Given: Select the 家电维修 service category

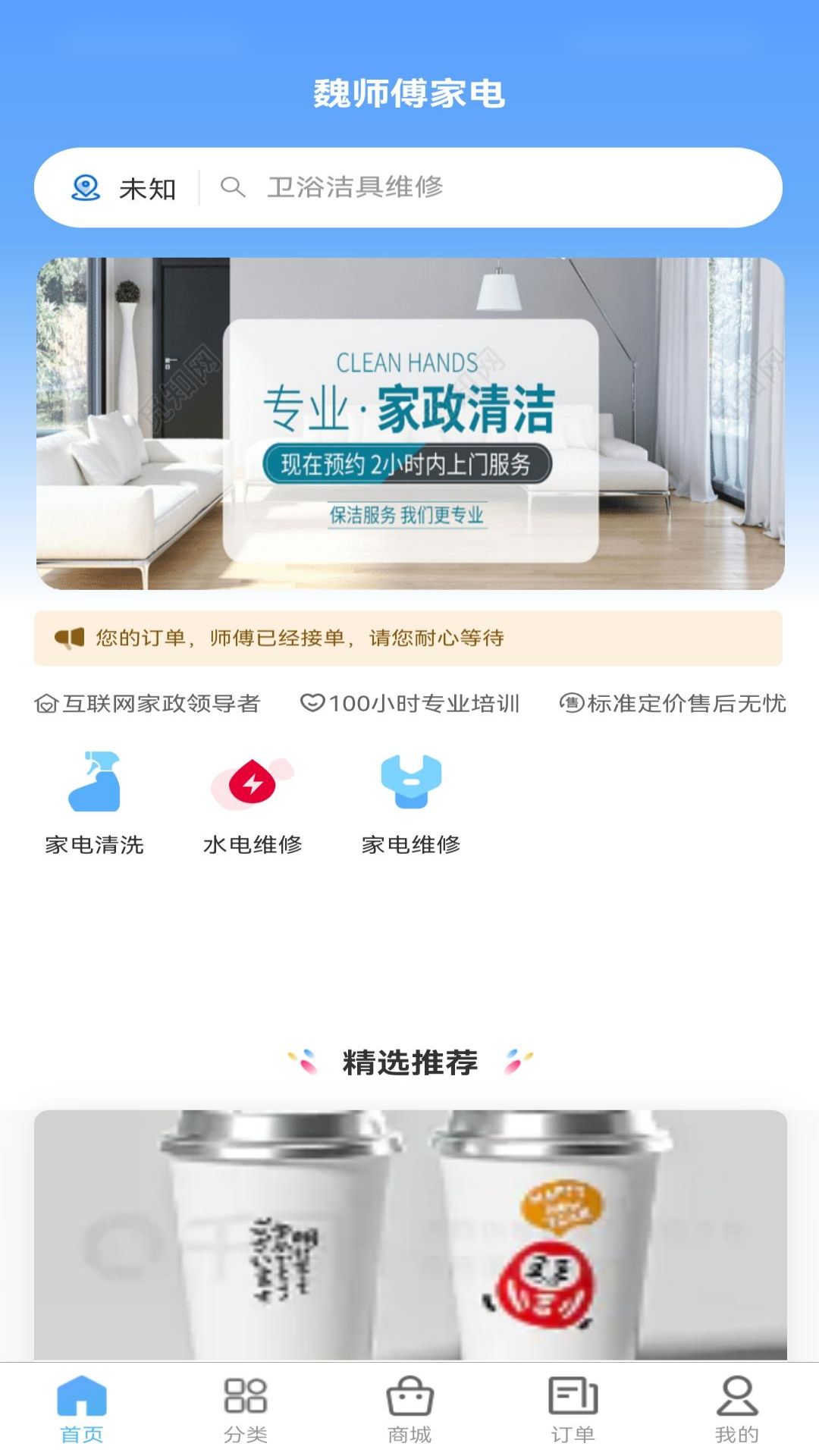Looking at the screenshot, I should [411, 802].
